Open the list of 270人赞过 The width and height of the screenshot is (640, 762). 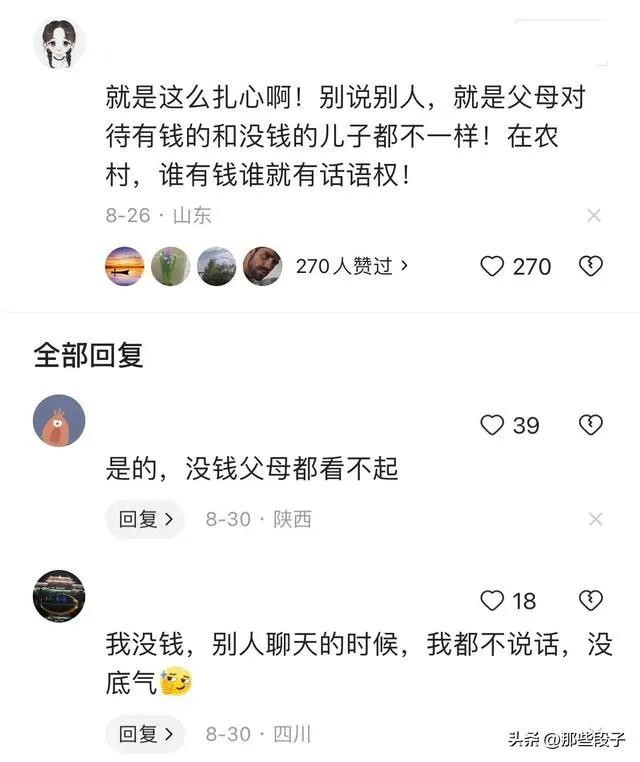point(352,266)
